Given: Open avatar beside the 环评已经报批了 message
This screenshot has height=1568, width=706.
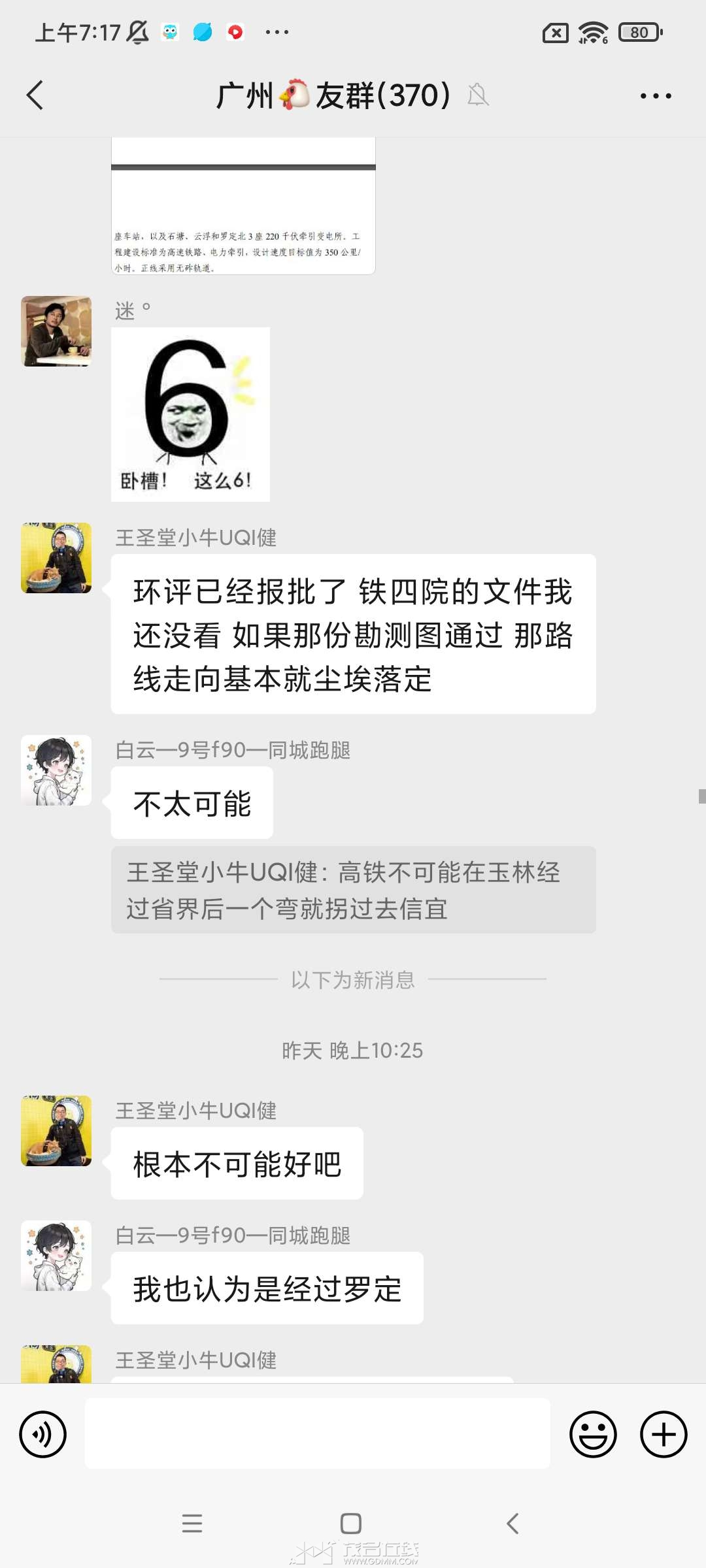Looking at the screenshot, I should 56,558.
